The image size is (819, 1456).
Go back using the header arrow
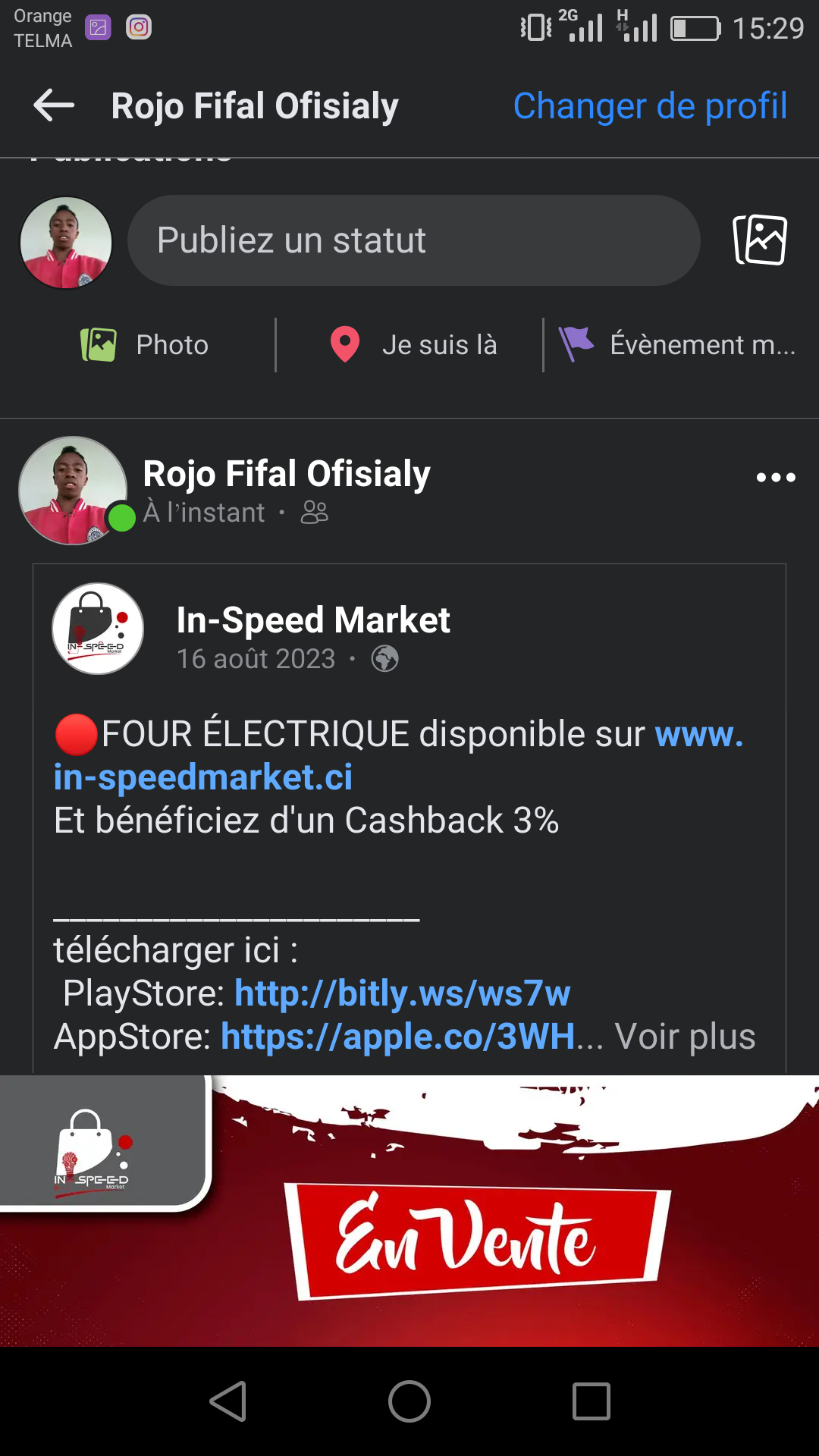pos(54,105)
